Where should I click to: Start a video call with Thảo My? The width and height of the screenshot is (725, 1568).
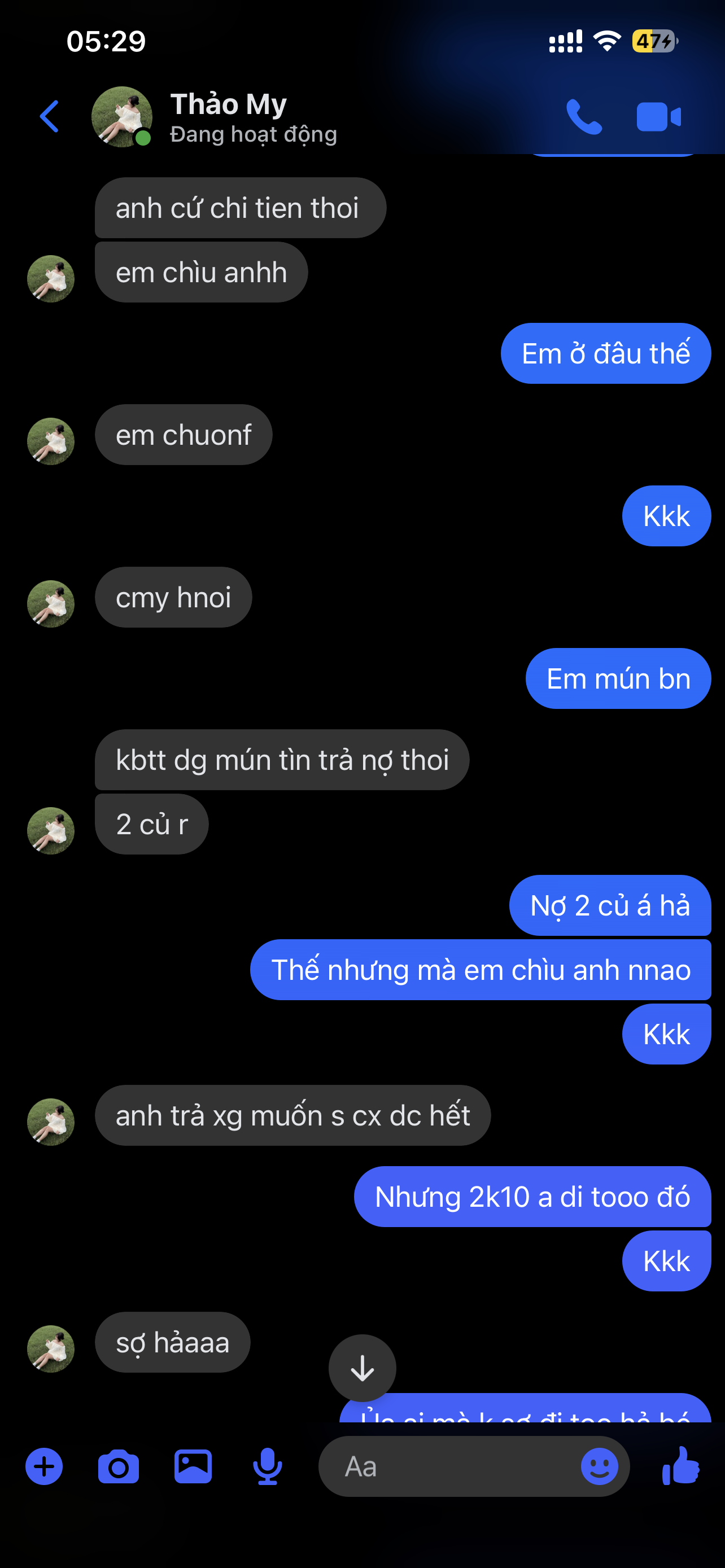tap(658, 117)
